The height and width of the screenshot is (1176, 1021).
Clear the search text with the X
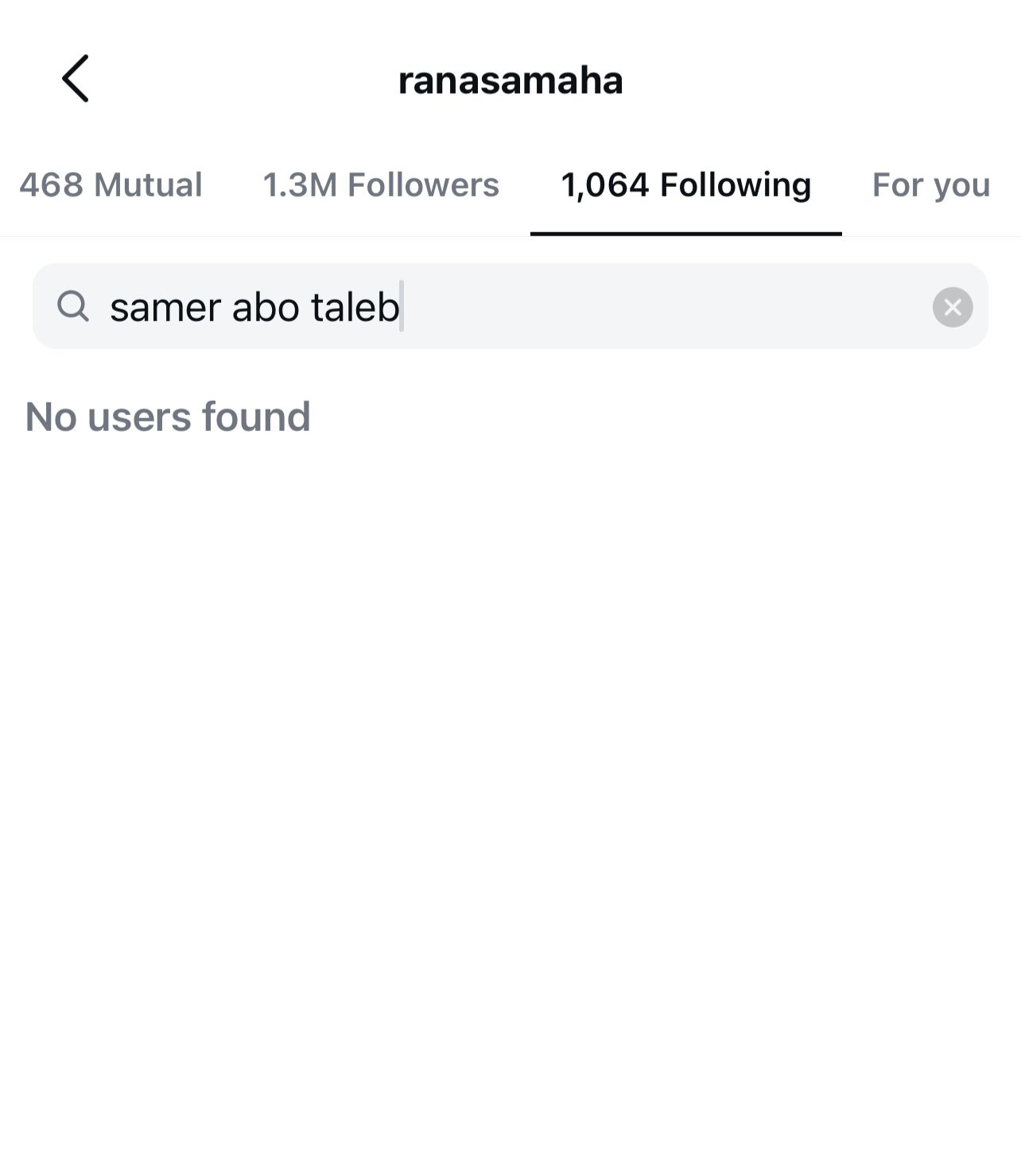(x=952, y=307)
